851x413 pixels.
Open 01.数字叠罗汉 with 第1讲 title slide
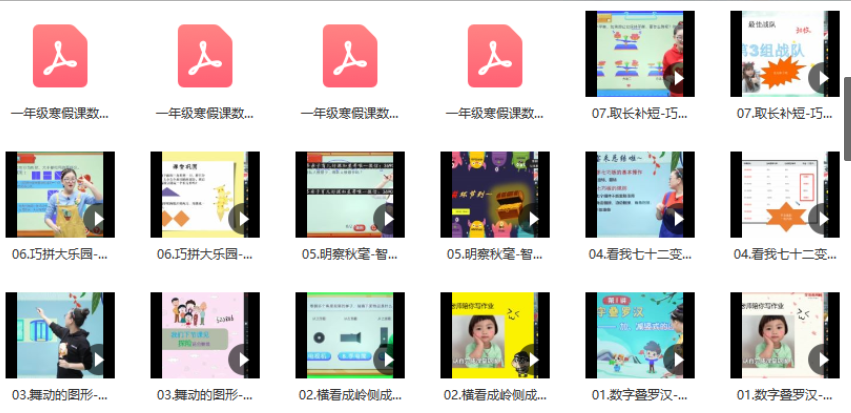[640, 334]
